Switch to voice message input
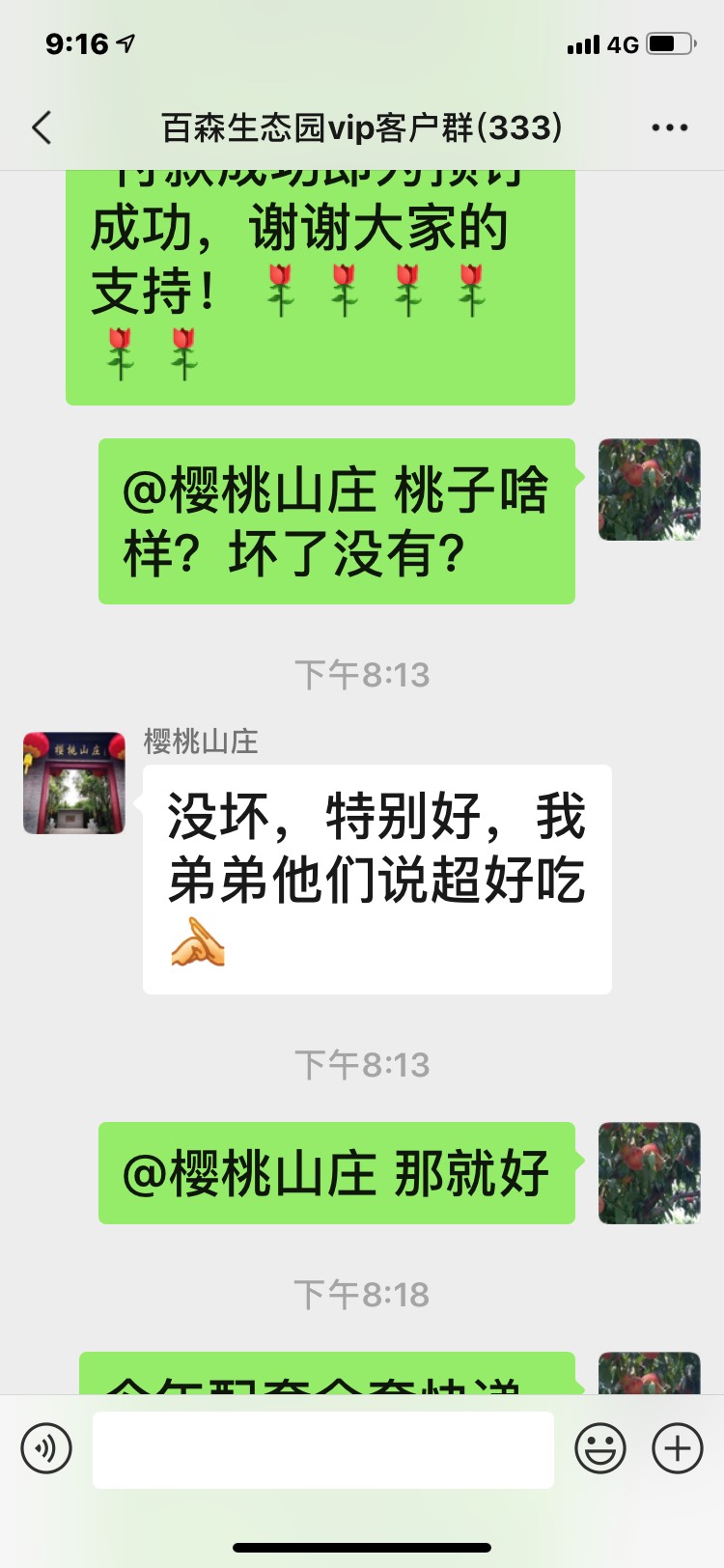Viewport: 724px width, 1568px height. point(46,1448)
